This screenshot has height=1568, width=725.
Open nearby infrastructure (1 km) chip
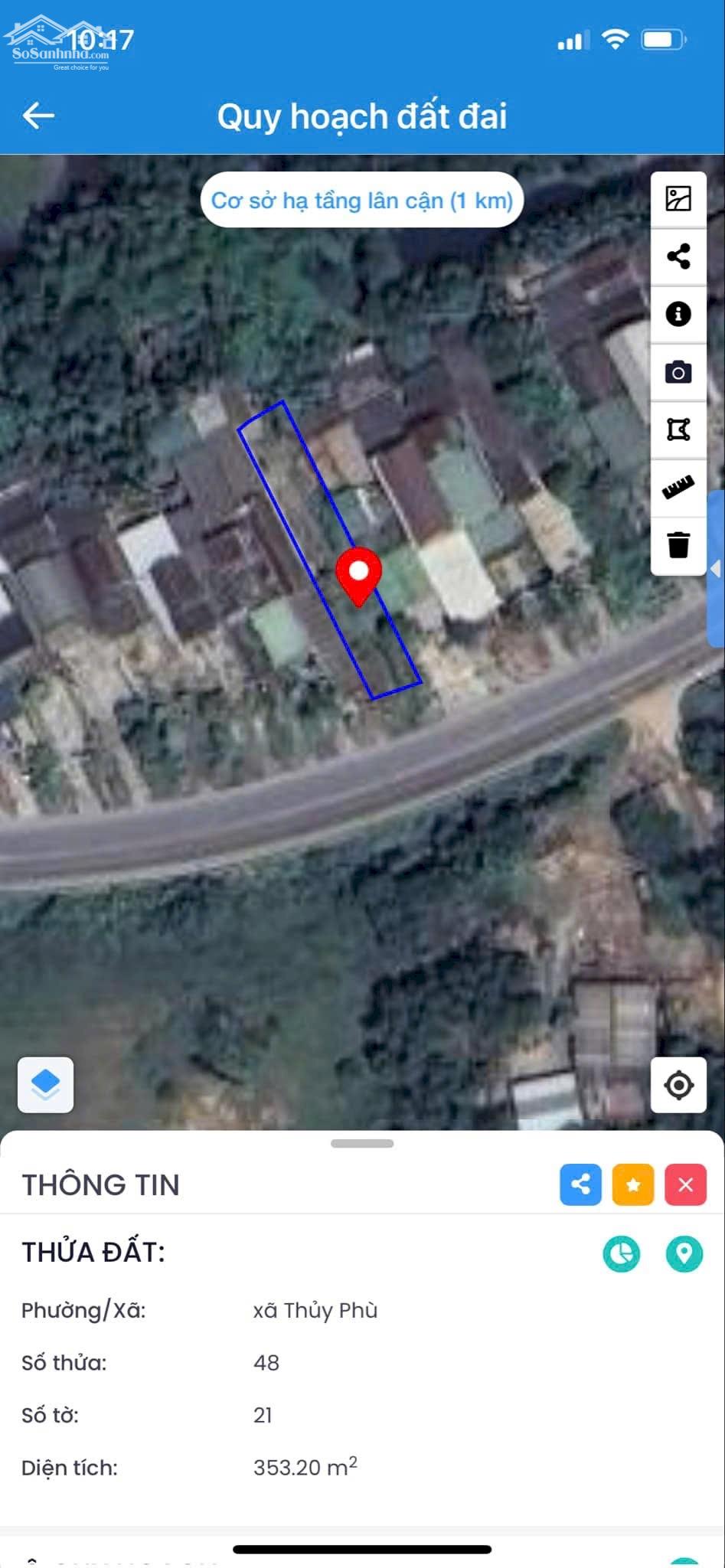361,201
